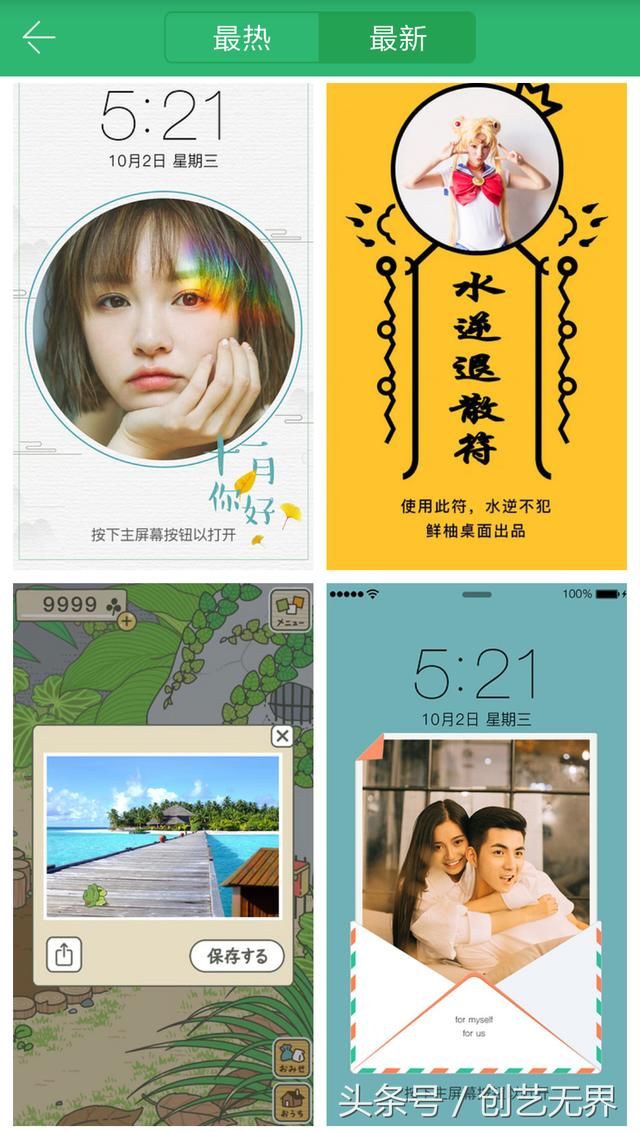Switch to the 最新 tab
The height and width of the screenshot is (1132, 640).
click(397, 38)
